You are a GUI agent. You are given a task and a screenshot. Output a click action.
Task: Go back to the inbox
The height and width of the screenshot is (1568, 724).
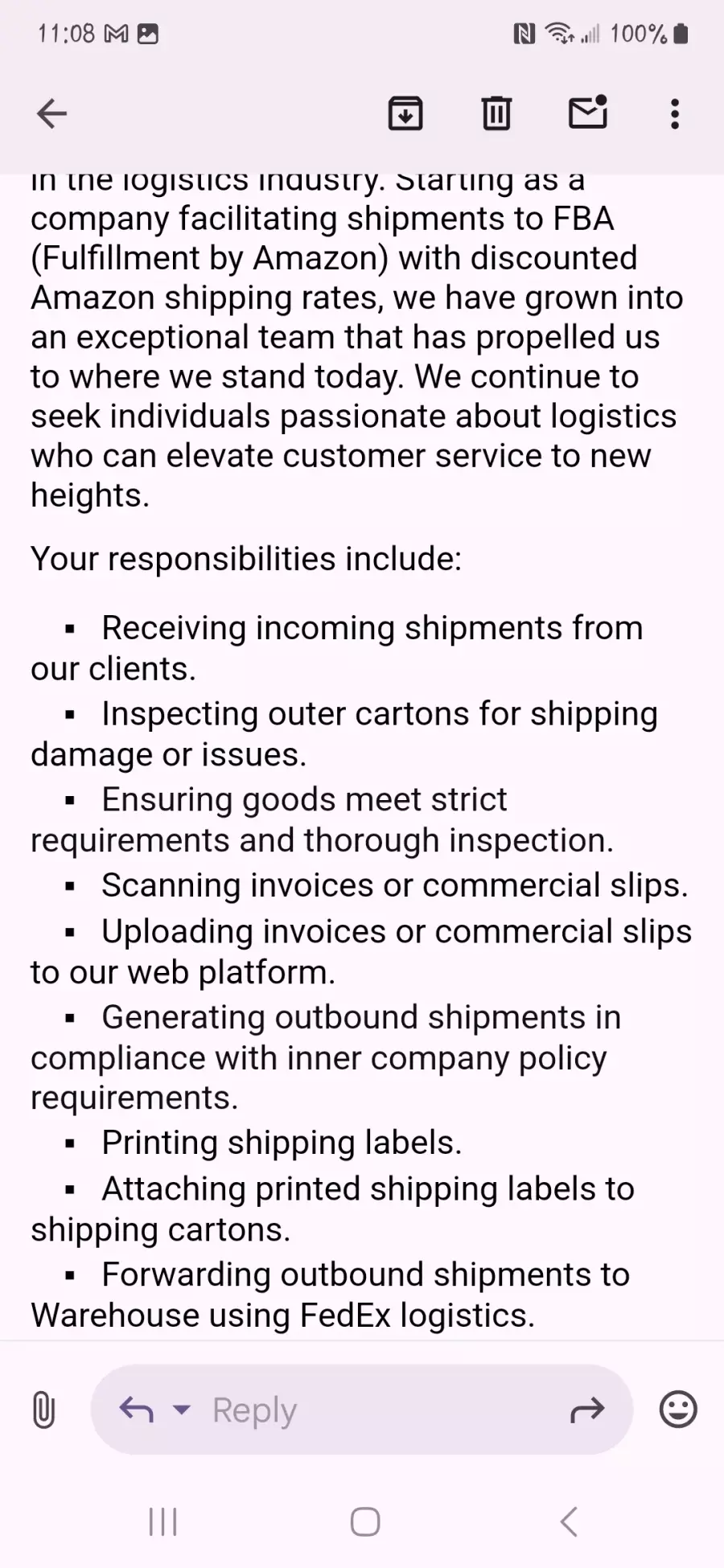coord(51,113)
